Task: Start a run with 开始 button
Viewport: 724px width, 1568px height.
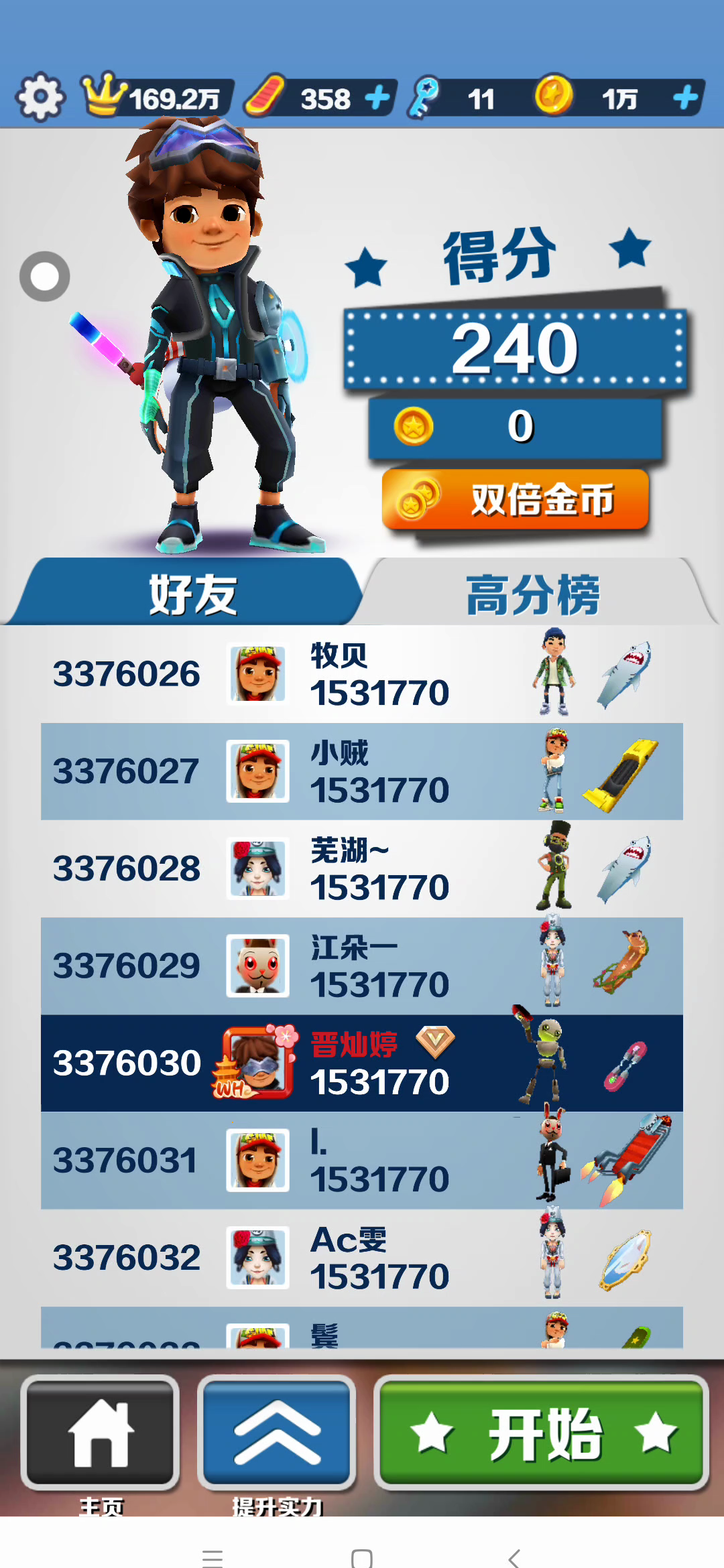Action: click(x=542, y=1433)
